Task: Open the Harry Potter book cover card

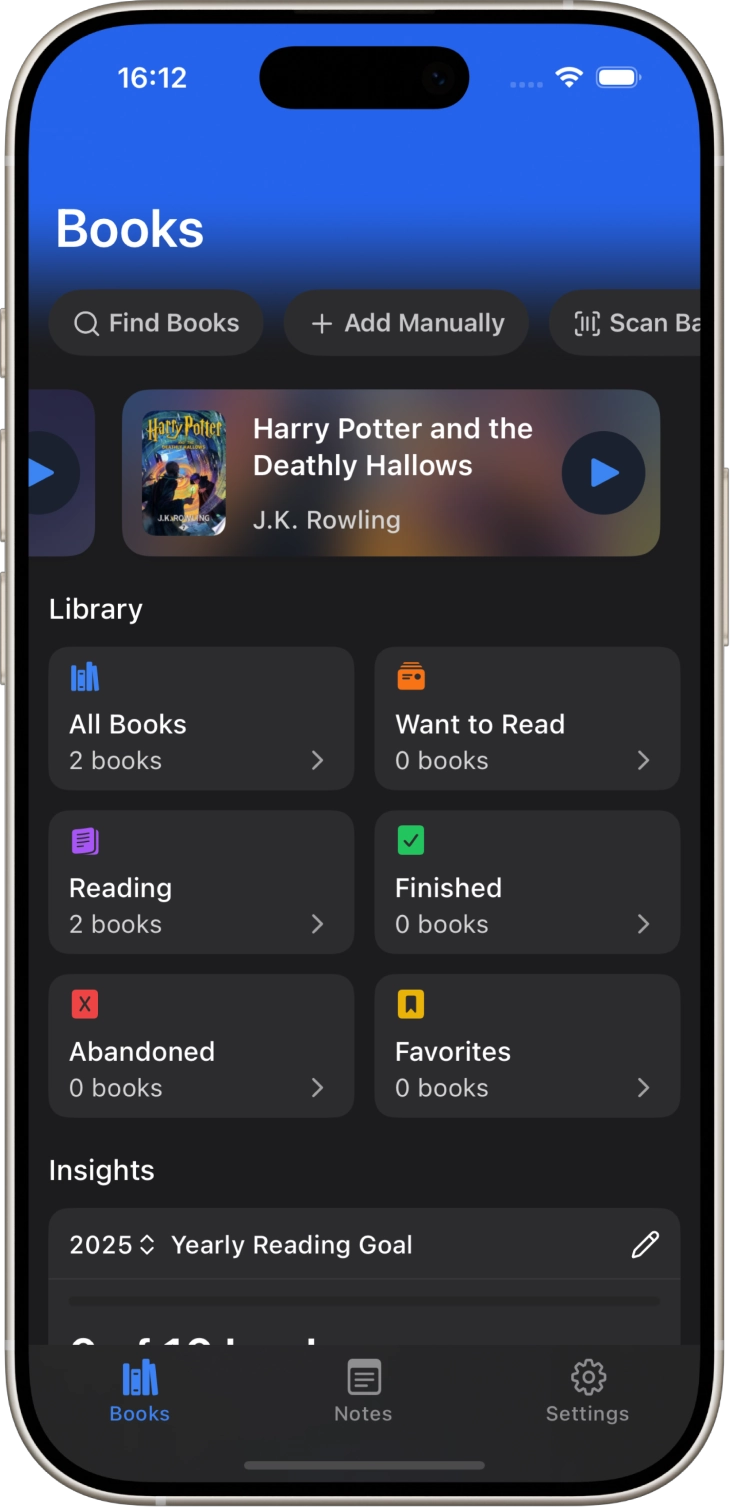Action: tap(184, 473)
